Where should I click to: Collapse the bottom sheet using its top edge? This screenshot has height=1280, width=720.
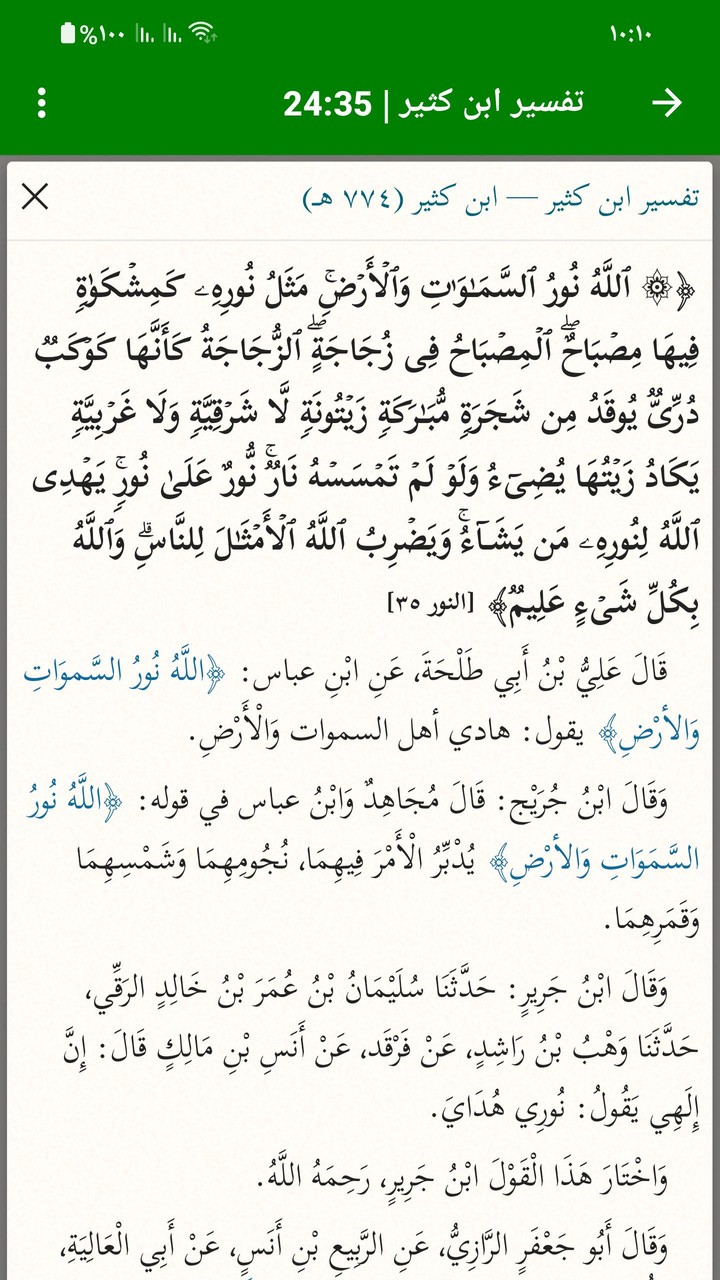[360, 165]
